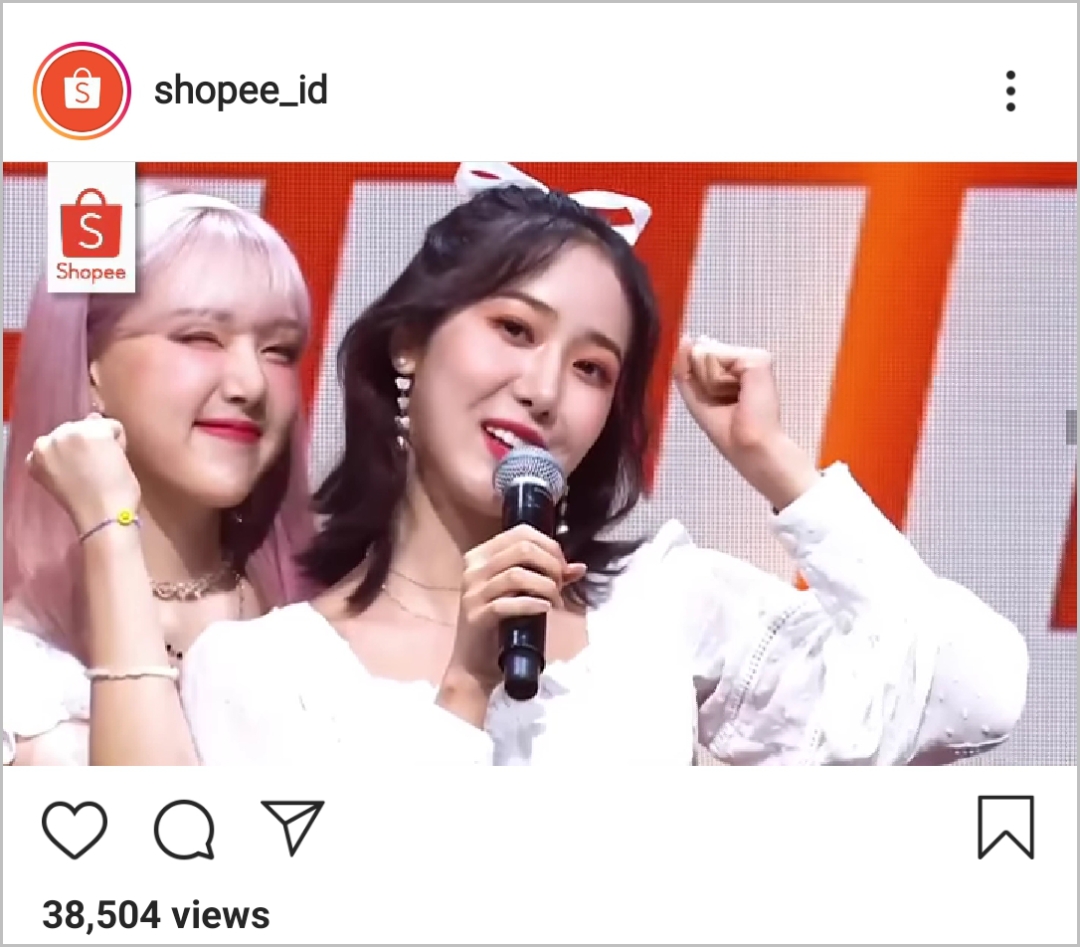Open shopee_id profile picture story
This screenshot has width=1080, height=947.
(x=82, y=91)
